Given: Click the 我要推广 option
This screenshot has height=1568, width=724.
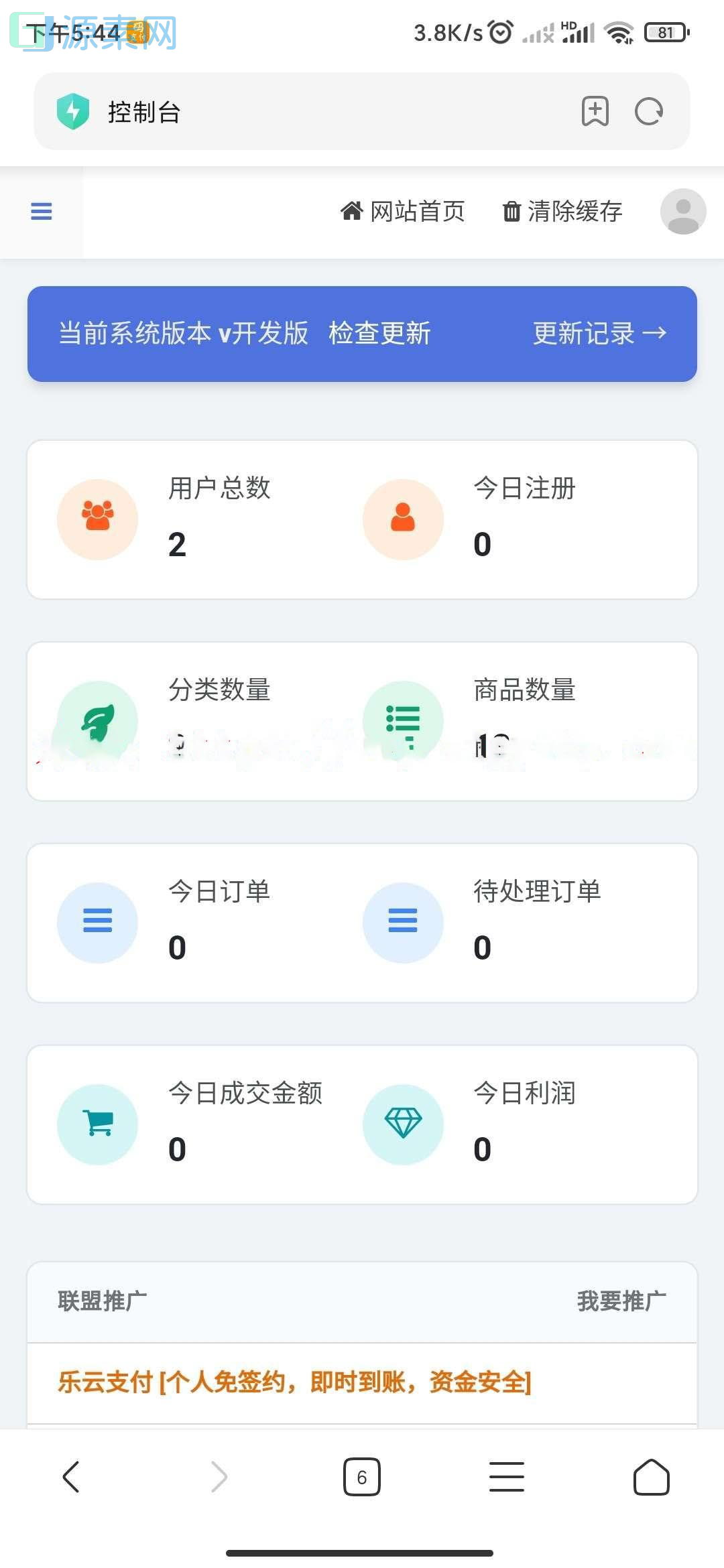Looking at the screenshot, I should [621, 1301].
